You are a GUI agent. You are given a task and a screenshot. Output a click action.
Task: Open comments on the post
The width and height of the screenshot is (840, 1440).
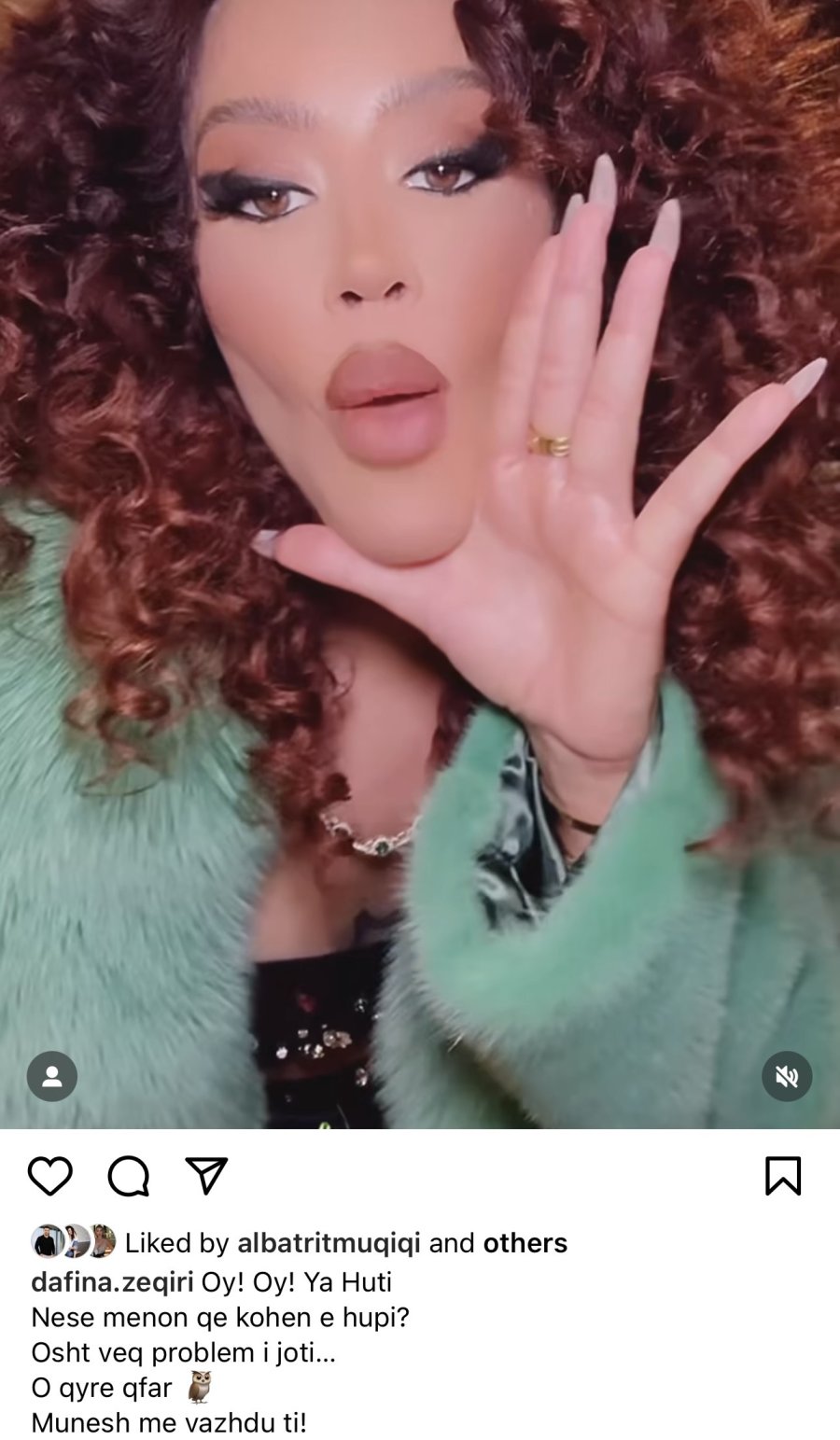tap(129, 1176)
